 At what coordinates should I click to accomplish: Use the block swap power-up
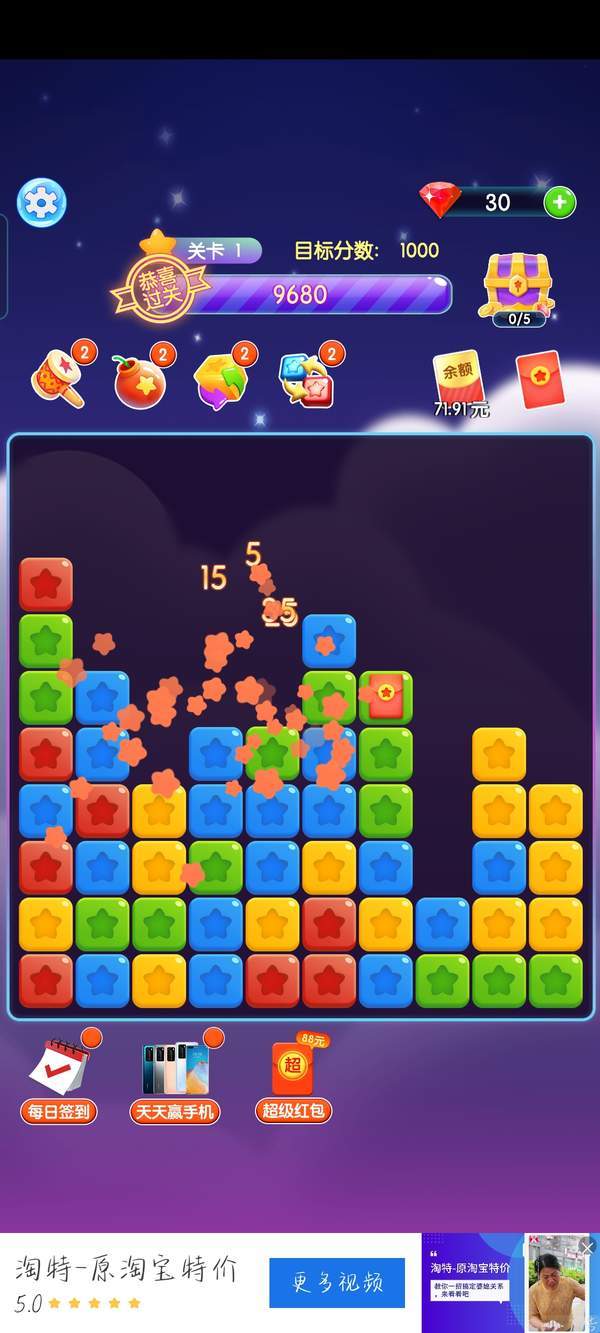(x=306, y=380)
